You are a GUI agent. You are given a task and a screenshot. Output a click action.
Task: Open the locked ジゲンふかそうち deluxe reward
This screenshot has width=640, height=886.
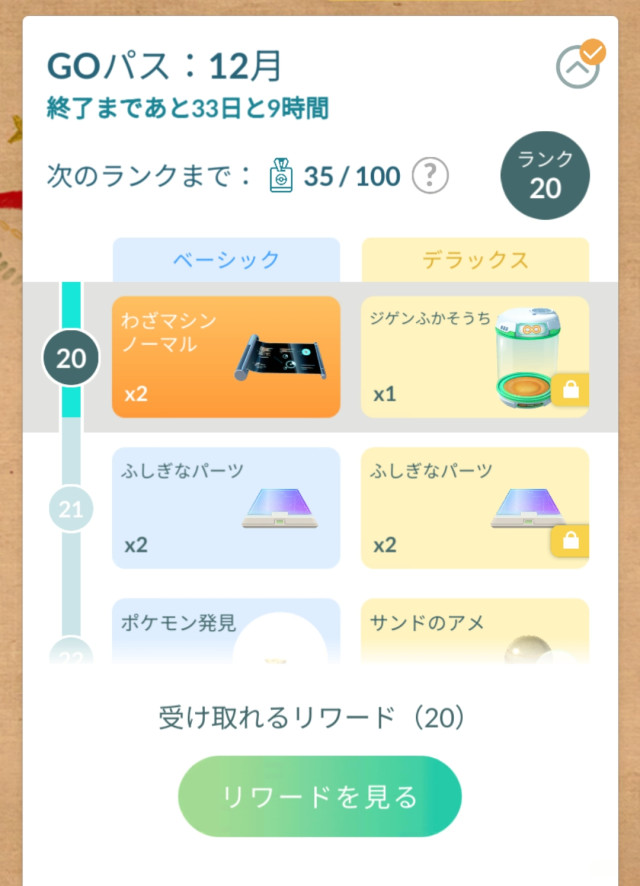coord(474,356)
